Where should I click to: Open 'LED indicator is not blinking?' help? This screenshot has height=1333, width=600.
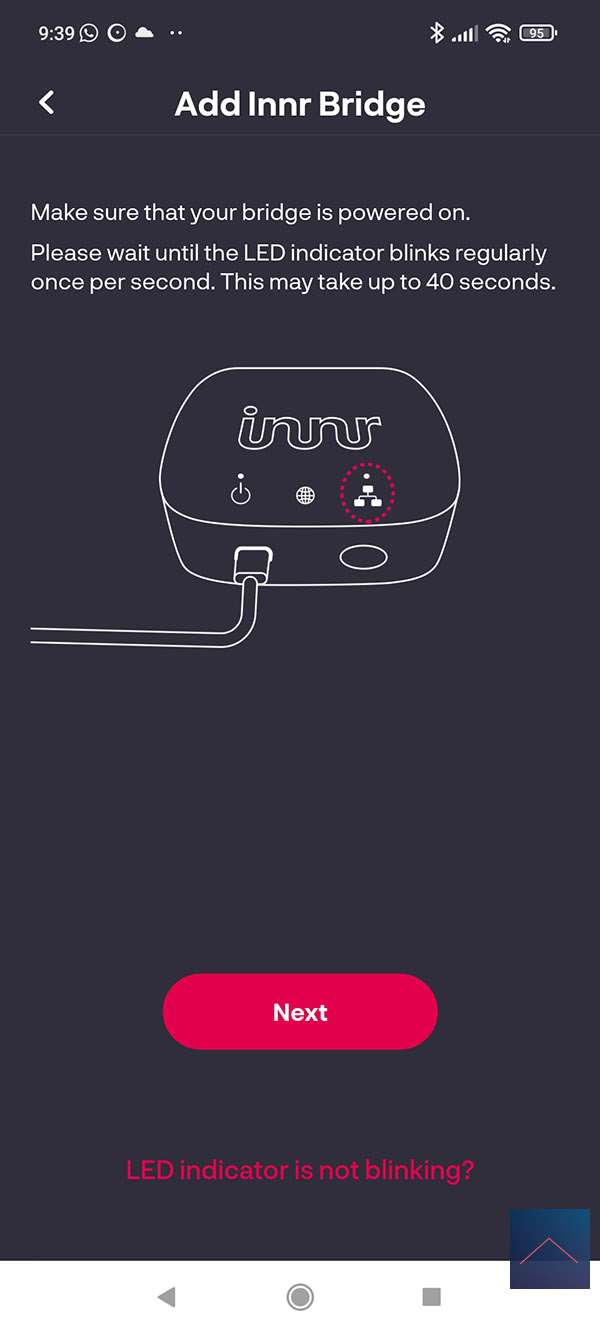pos(300,1169)
